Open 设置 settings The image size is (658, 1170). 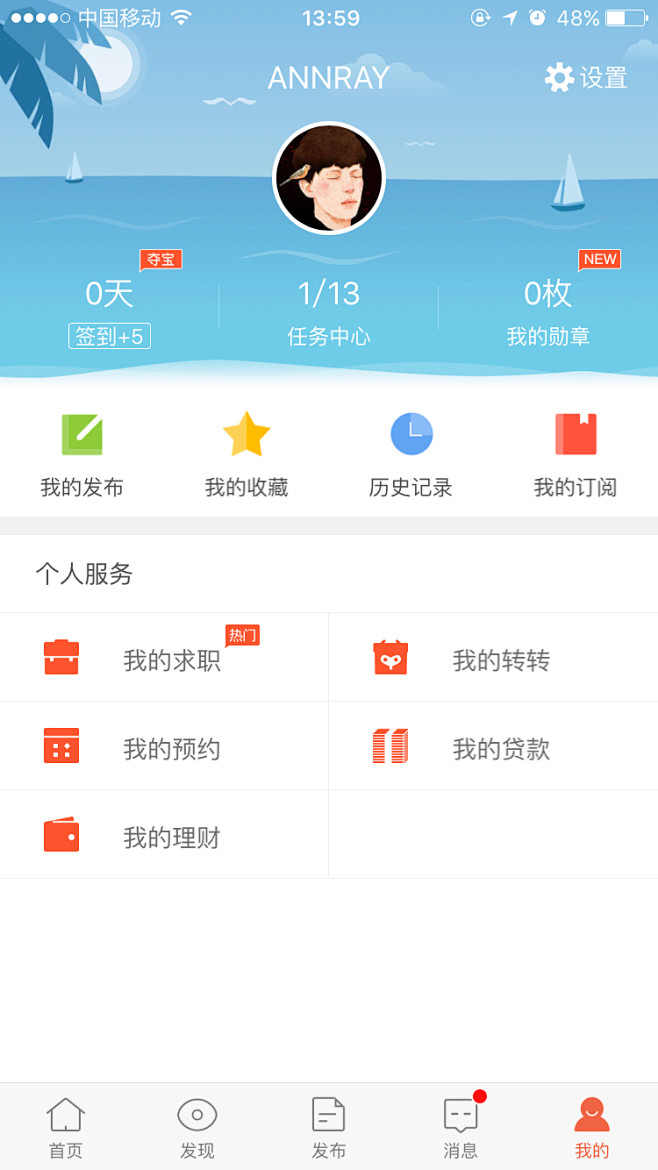[x=587, y=78]
